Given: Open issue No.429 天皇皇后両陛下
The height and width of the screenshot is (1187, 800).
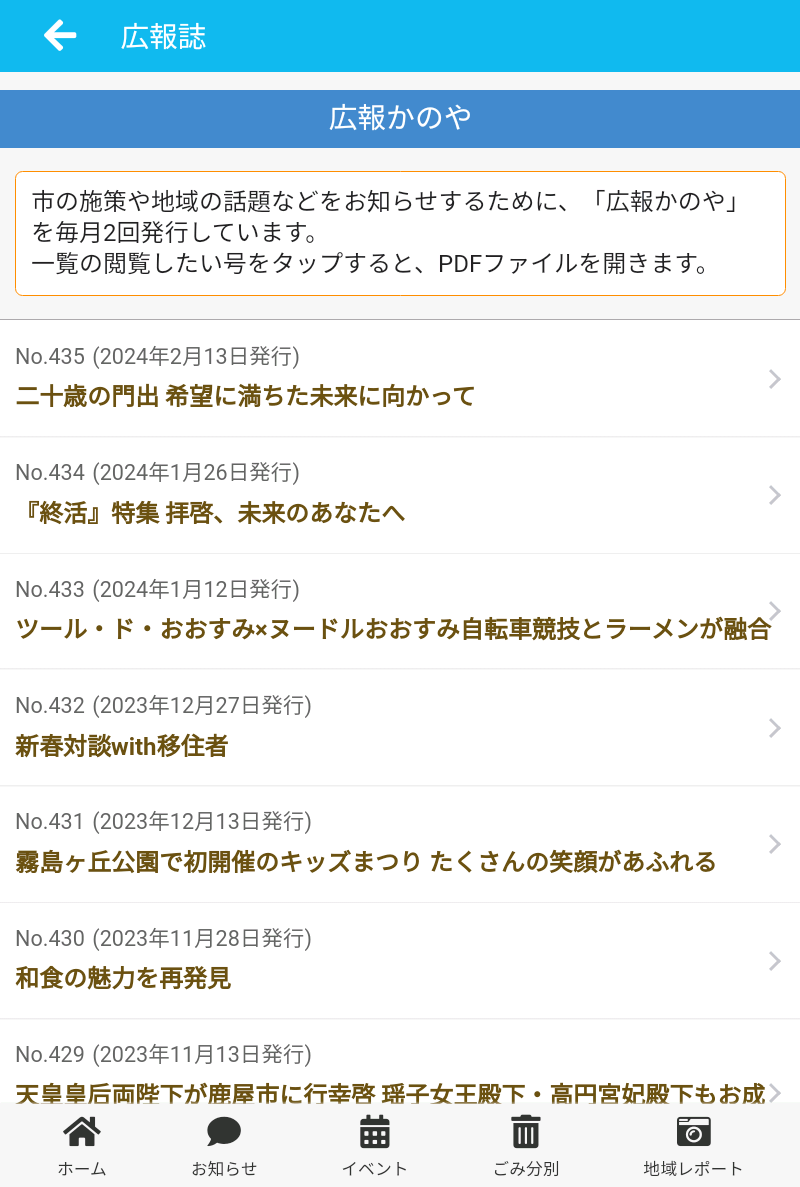Looking at the screenshot, I should point(400,1070).
